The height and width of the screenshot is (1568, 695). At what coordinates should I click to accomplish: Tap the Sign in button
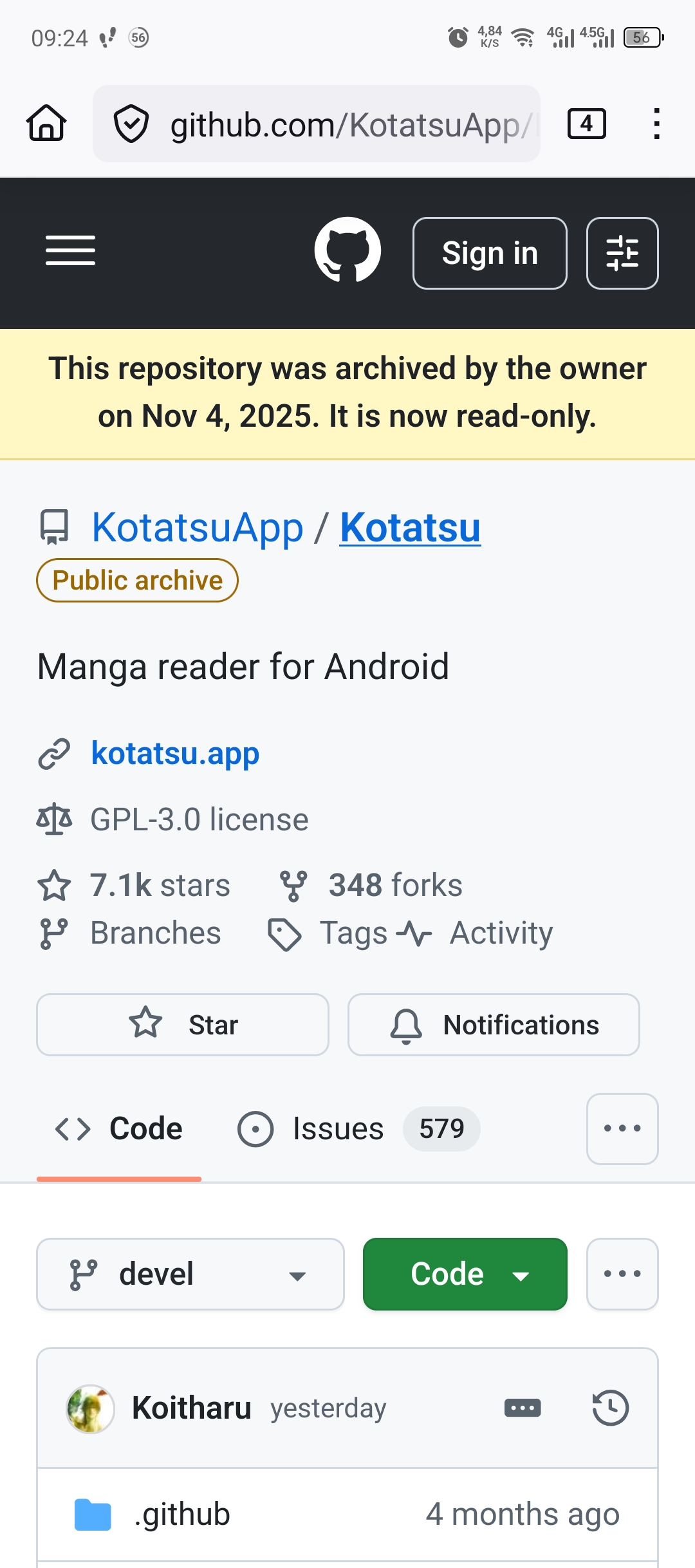click(490, 254)
